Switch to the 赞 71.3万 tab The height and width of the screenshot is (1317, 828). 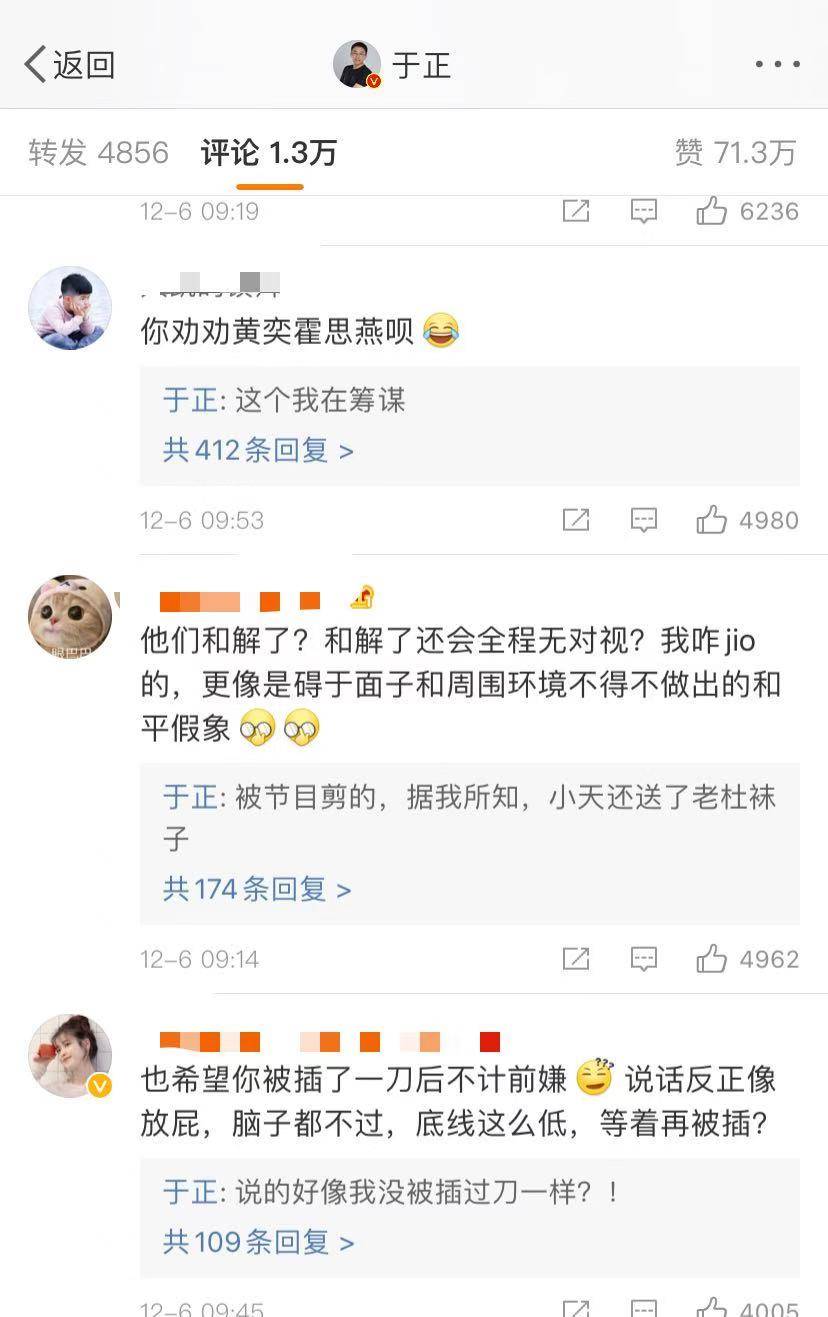[735, 153]
